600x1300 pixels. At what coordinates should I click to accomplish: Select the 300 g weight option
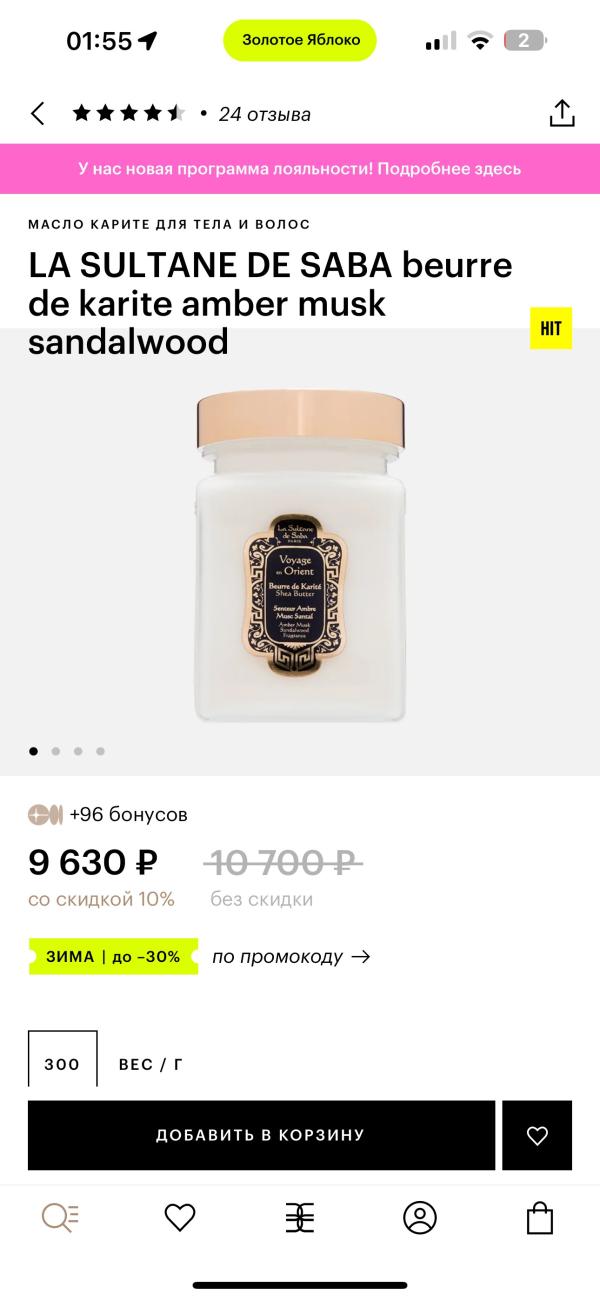(62, 1063)
